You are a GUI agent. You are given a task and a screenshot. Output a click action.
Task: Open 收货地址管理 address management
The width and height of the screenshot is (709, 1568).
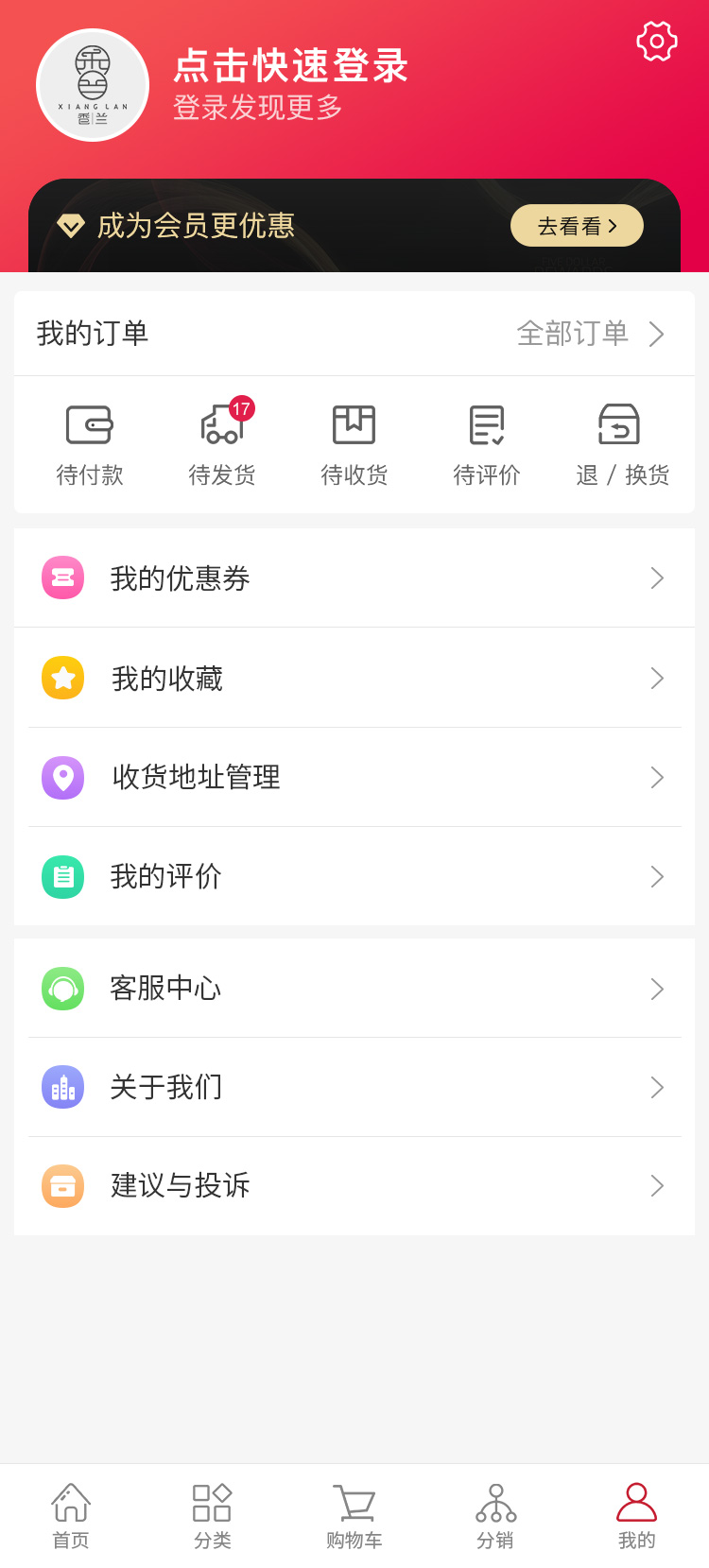(x=354, y=778)
